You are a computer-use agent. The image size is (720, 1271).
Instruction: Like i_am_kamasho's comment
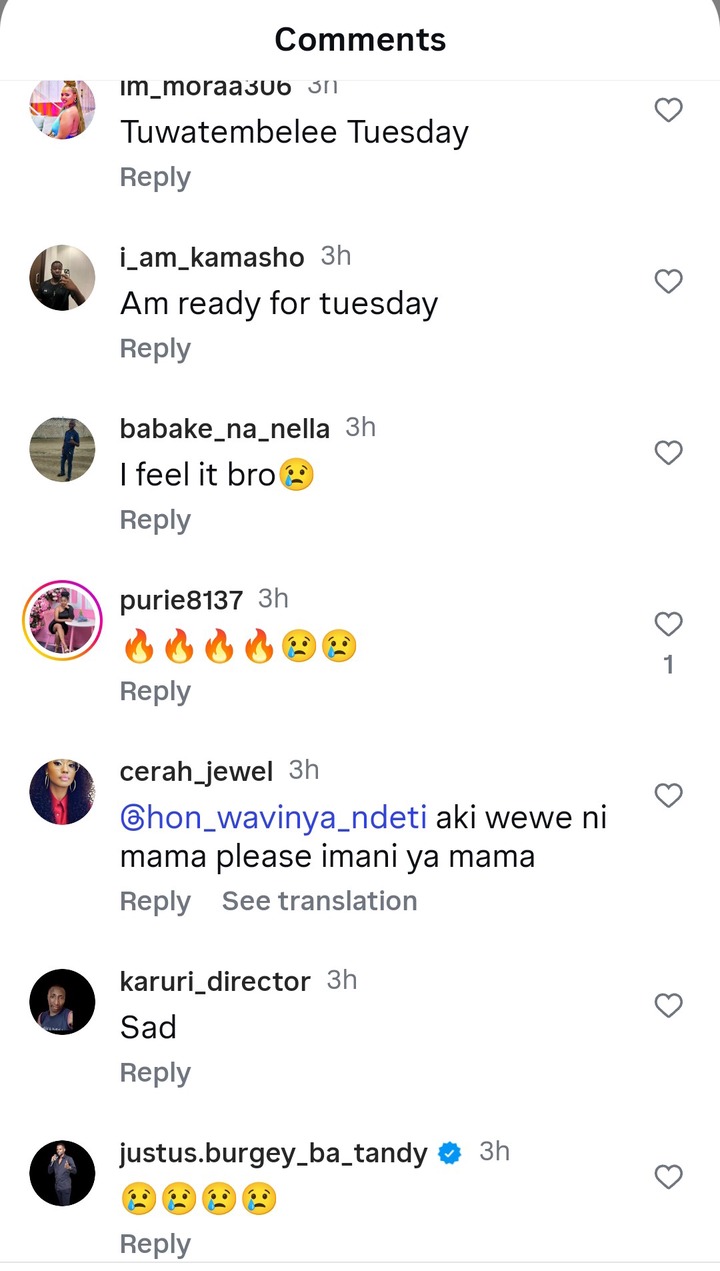point(668,282)
